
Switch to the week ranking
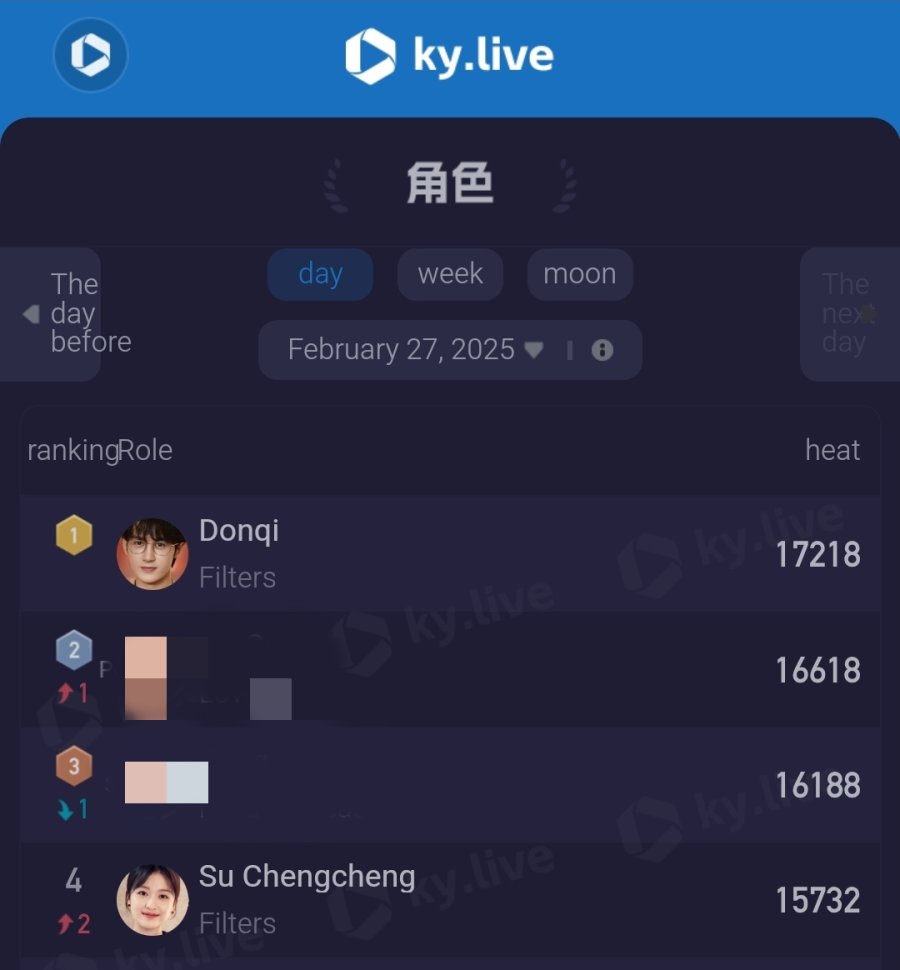450,274
